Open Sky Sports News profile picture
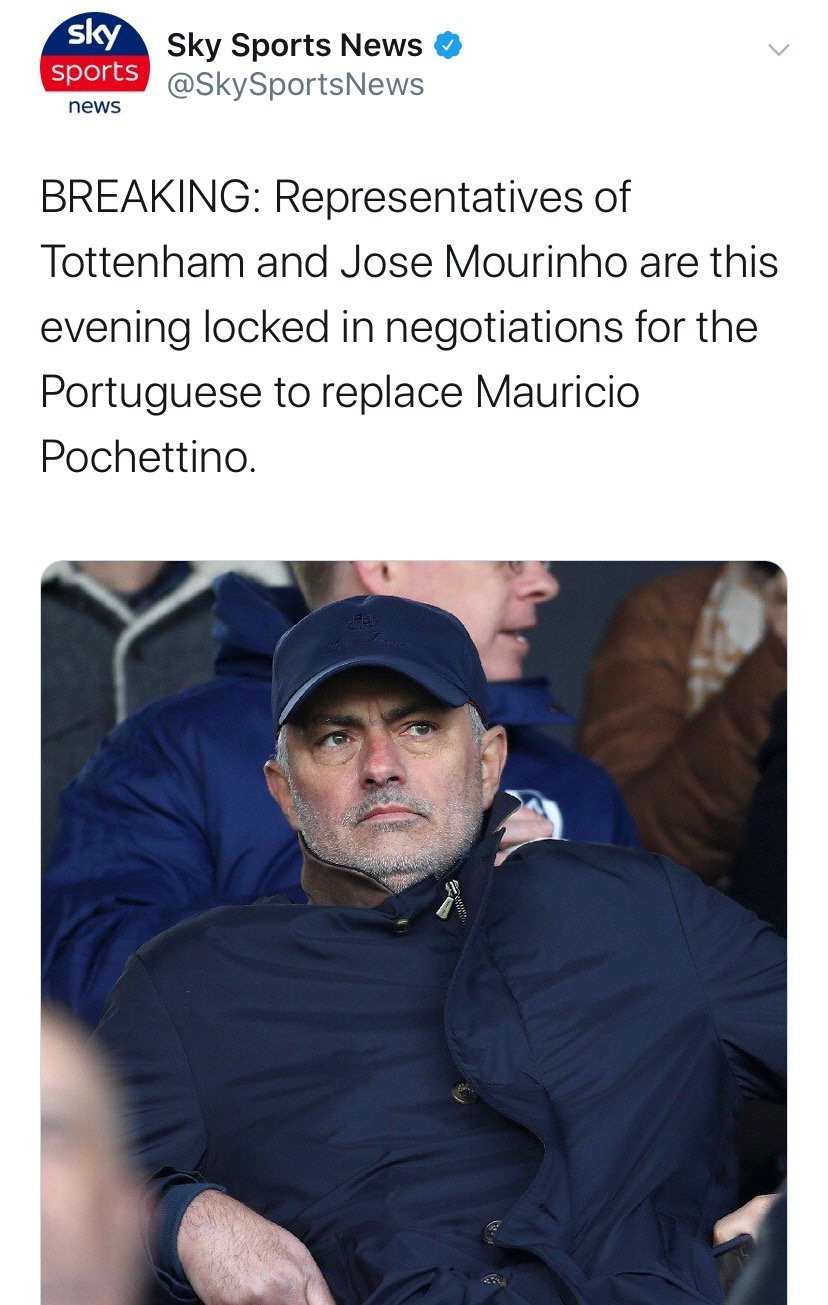The image size is (828, 1305). tap(94, 66)
